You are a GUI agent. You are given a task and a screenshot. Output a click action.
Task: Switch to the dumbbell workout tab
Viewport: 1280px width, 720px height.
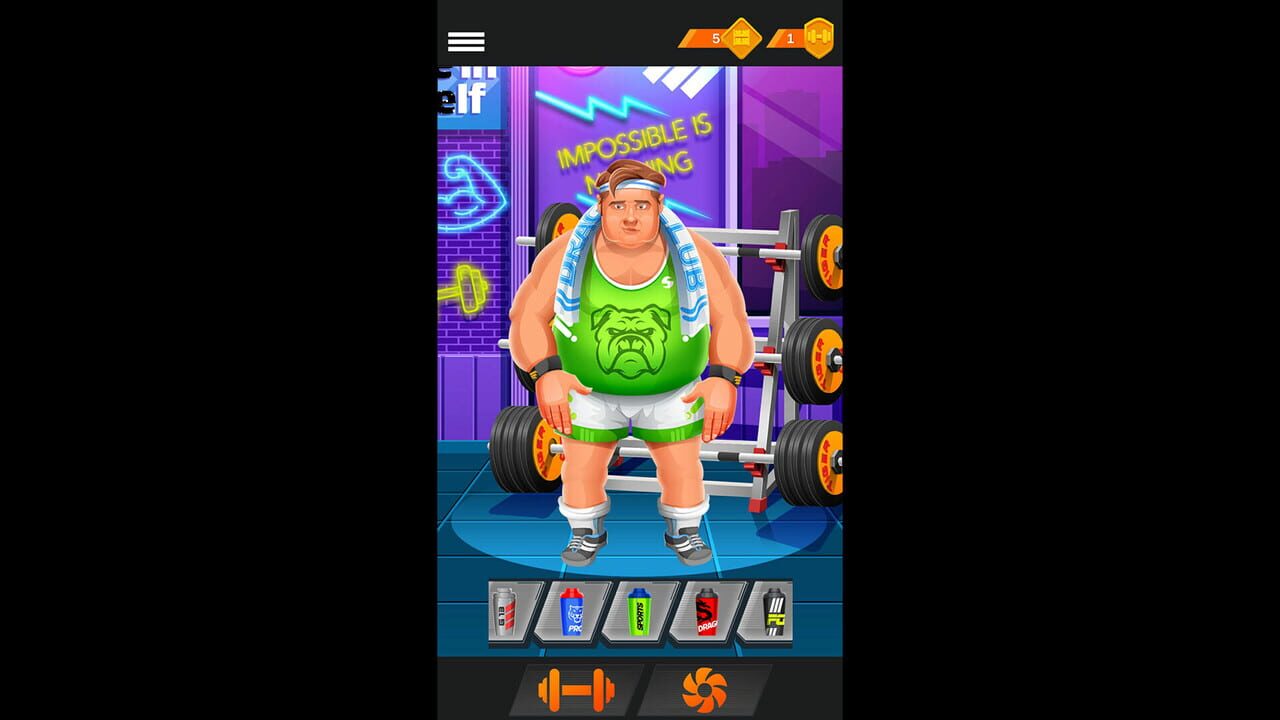tap(576, 690)
